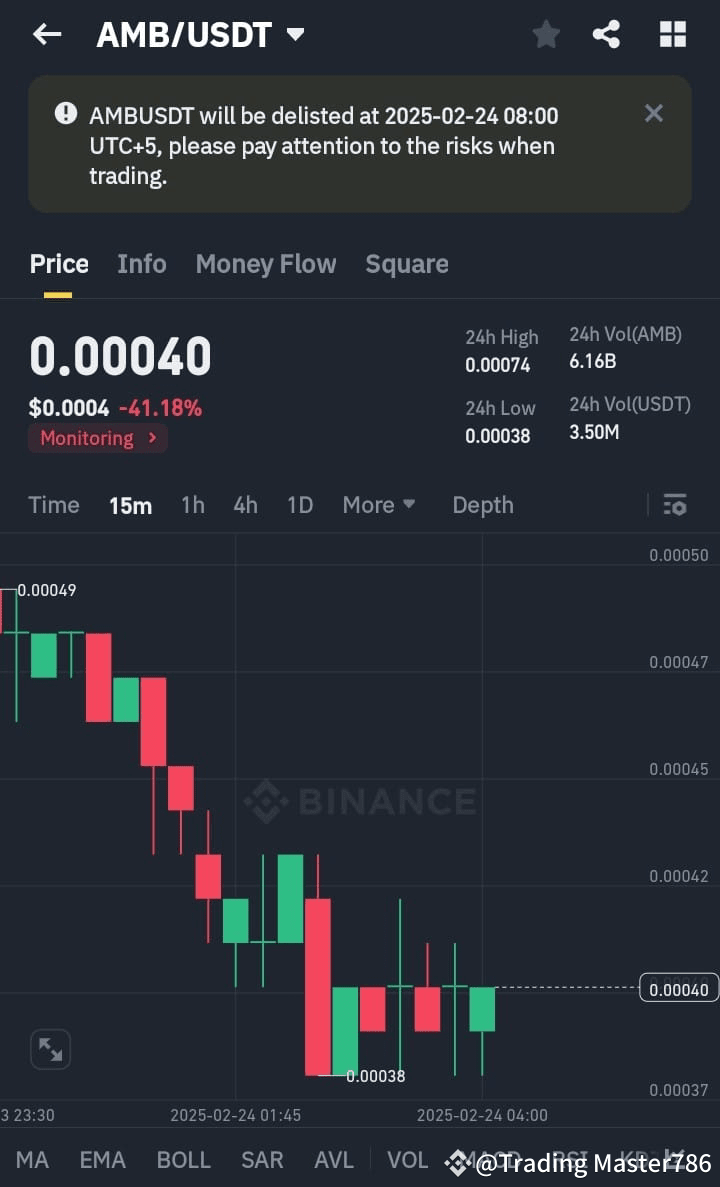
Task: Switch to the Money Flow tab
Action: pyautogui.click(x=265, y=263)
